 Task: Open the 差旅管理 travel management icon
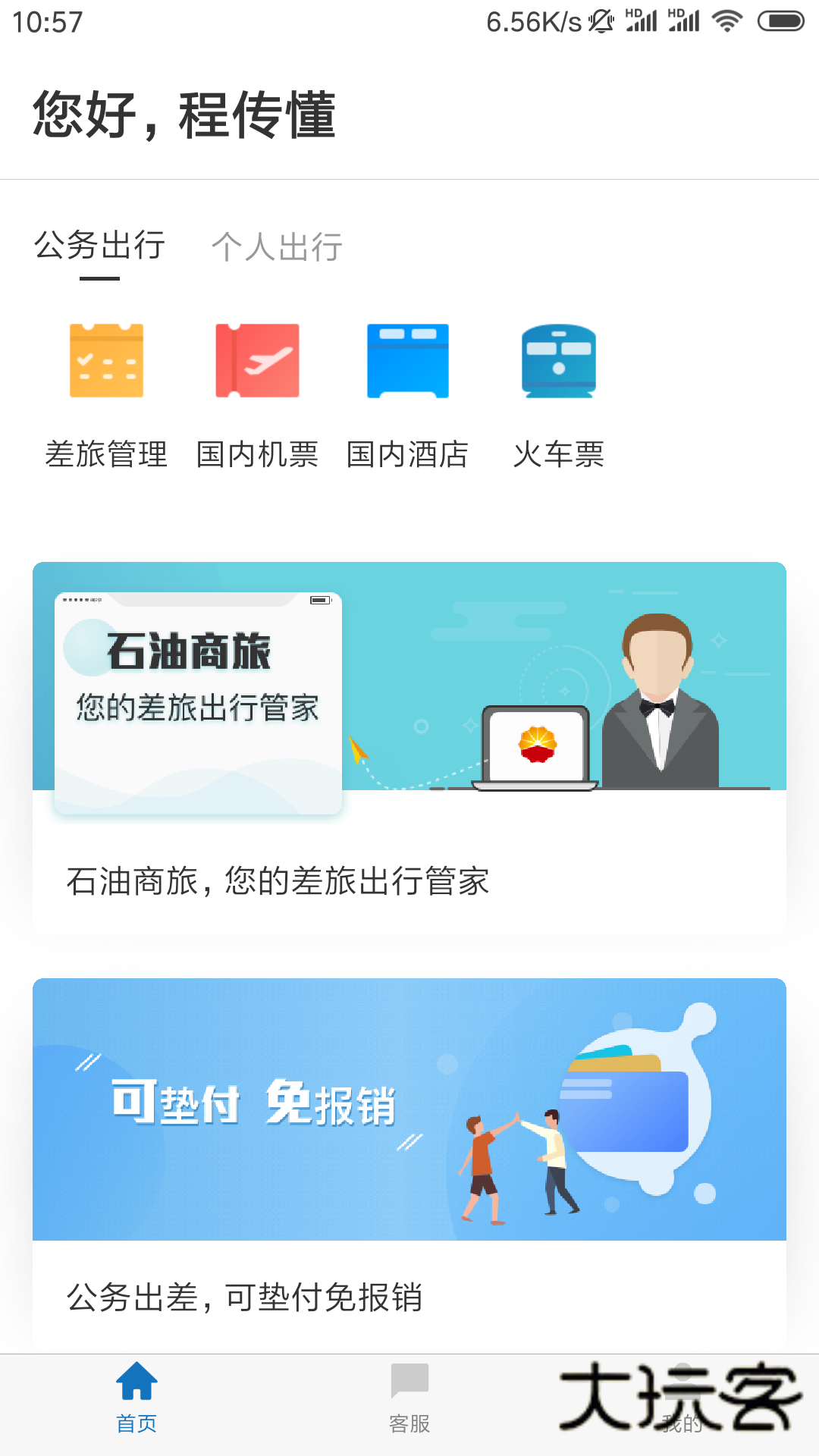pyautogui.click(x=105, y=361)
